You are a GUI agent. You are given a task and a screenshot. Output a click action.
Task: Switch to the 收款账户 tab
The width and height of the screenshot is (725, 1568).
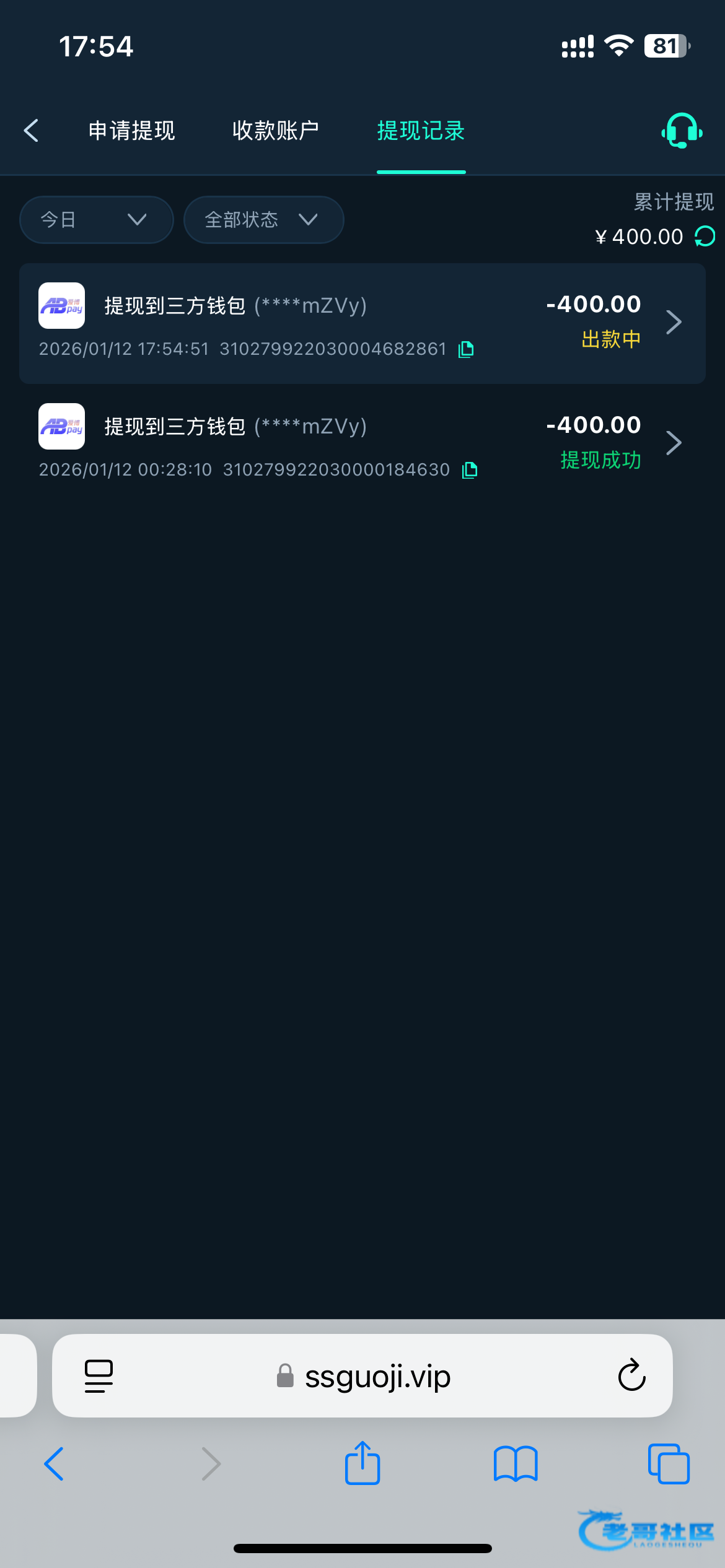[x=276, y=131]
